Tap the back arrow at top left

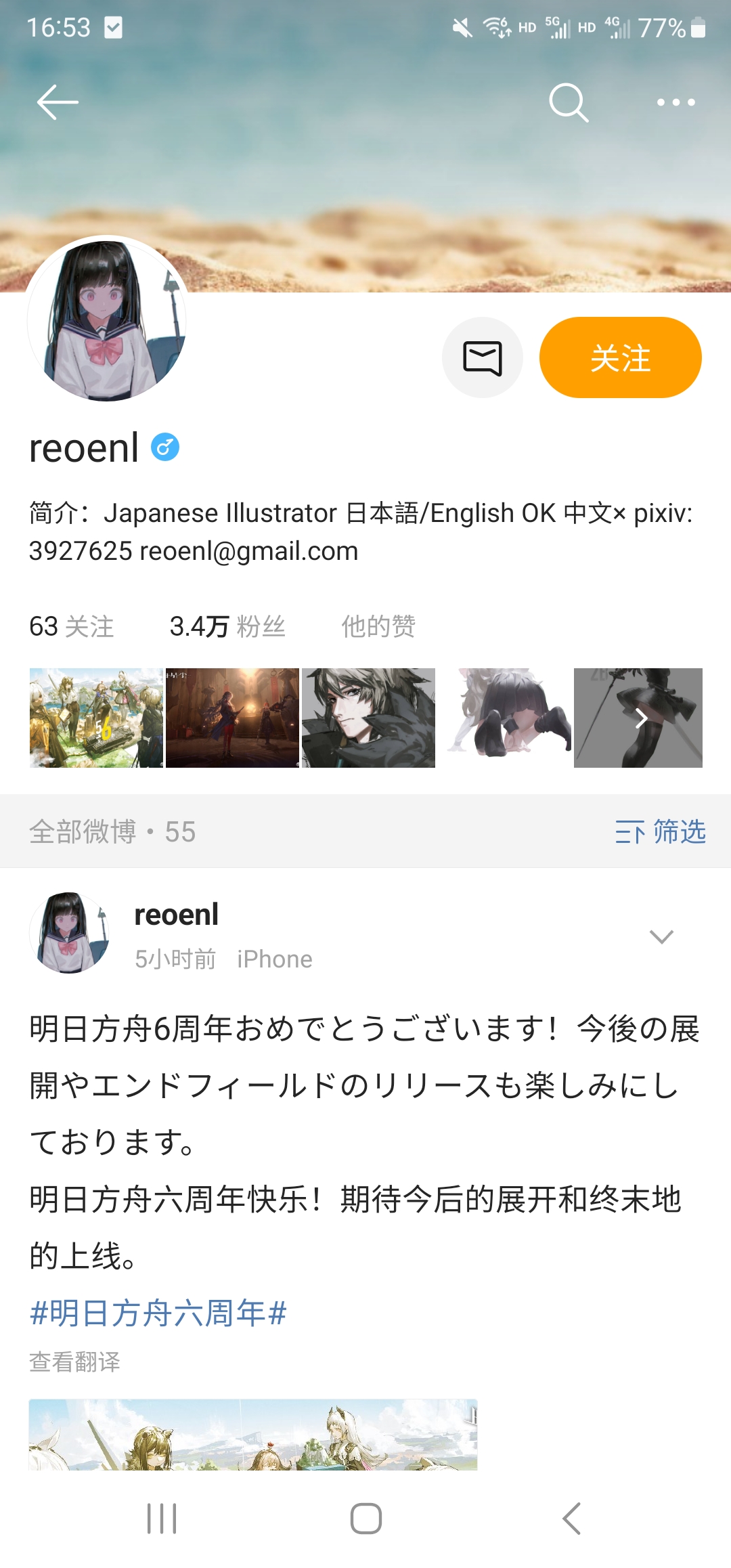(56, 102)
